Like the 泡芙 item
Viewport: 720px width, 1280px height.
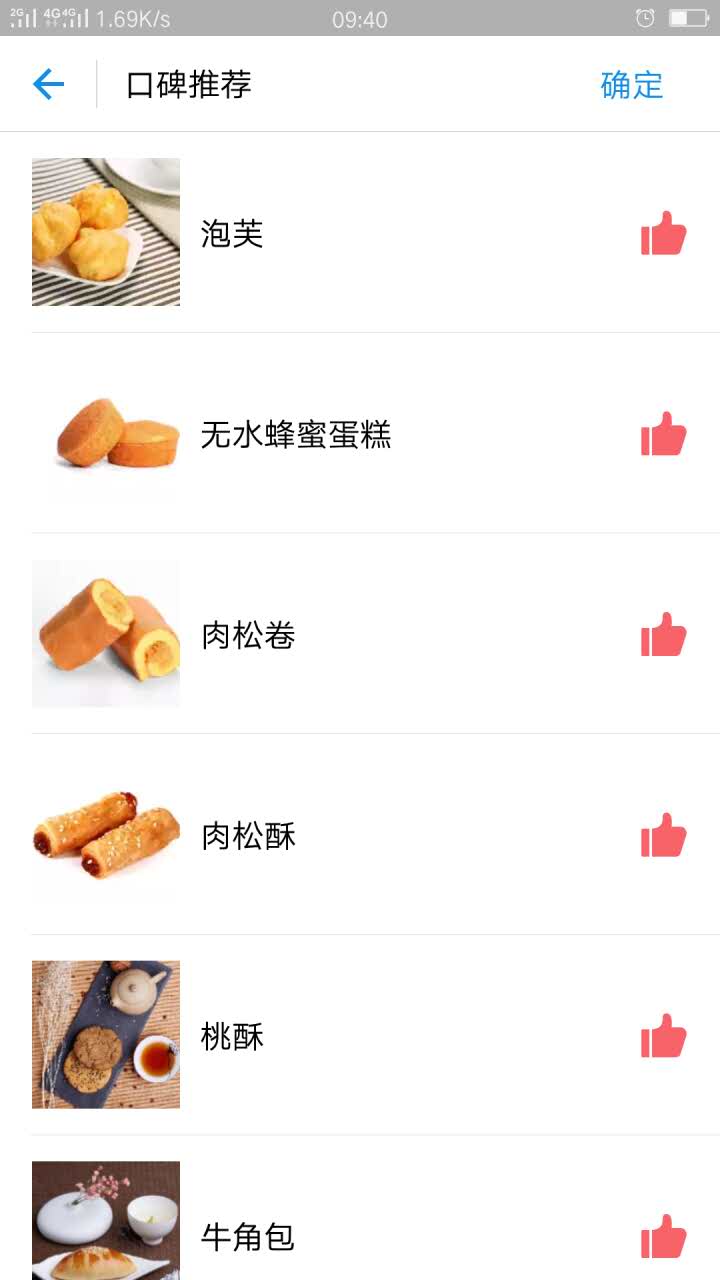point(663,234)
